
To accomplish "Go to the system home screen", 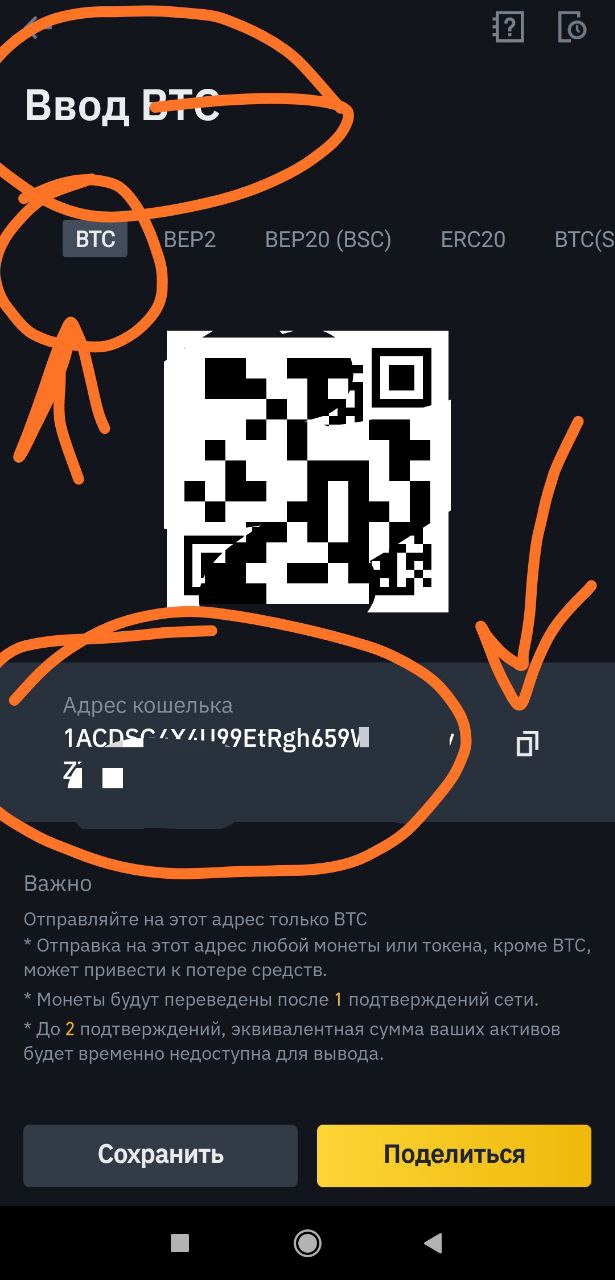I will 307,1243.
